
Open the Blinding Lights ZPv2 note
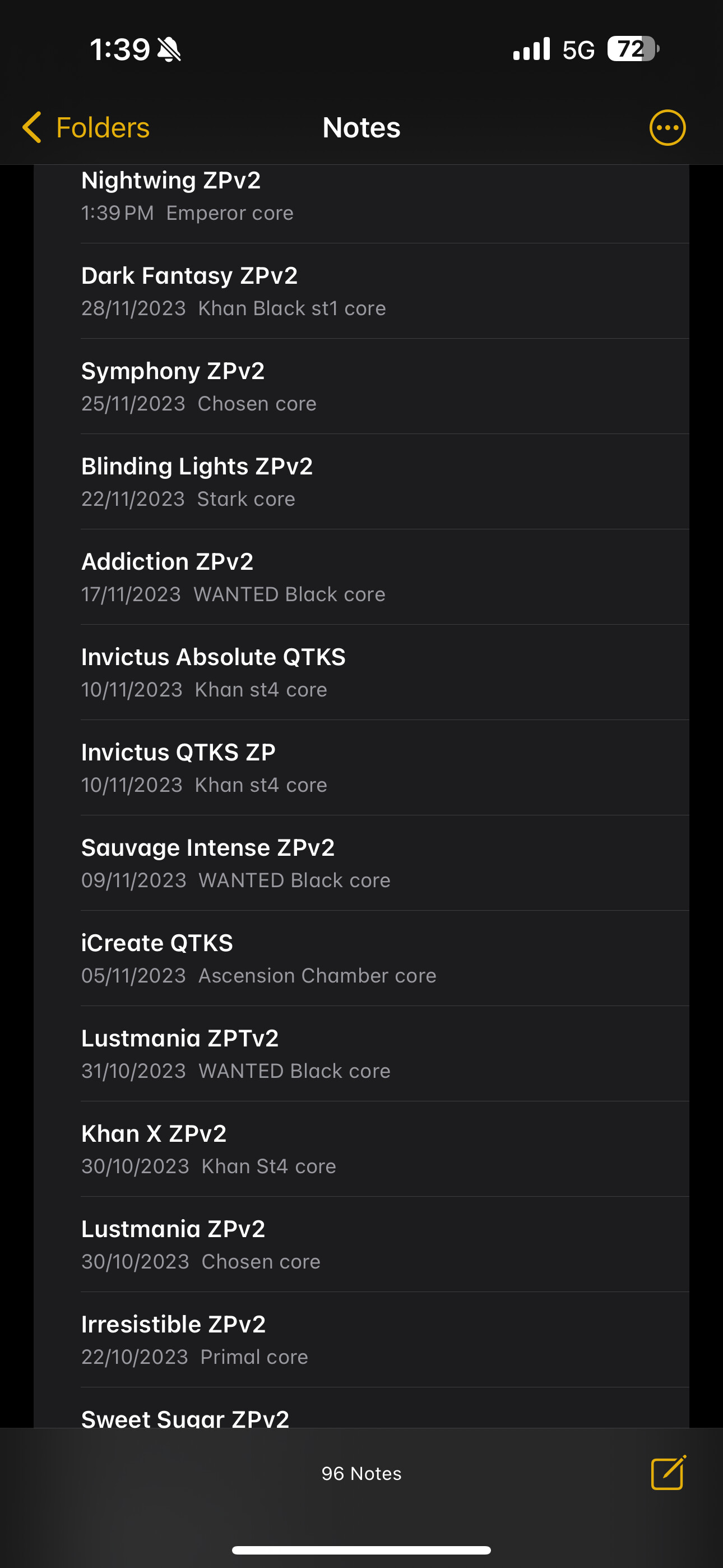tap(361, 482)
